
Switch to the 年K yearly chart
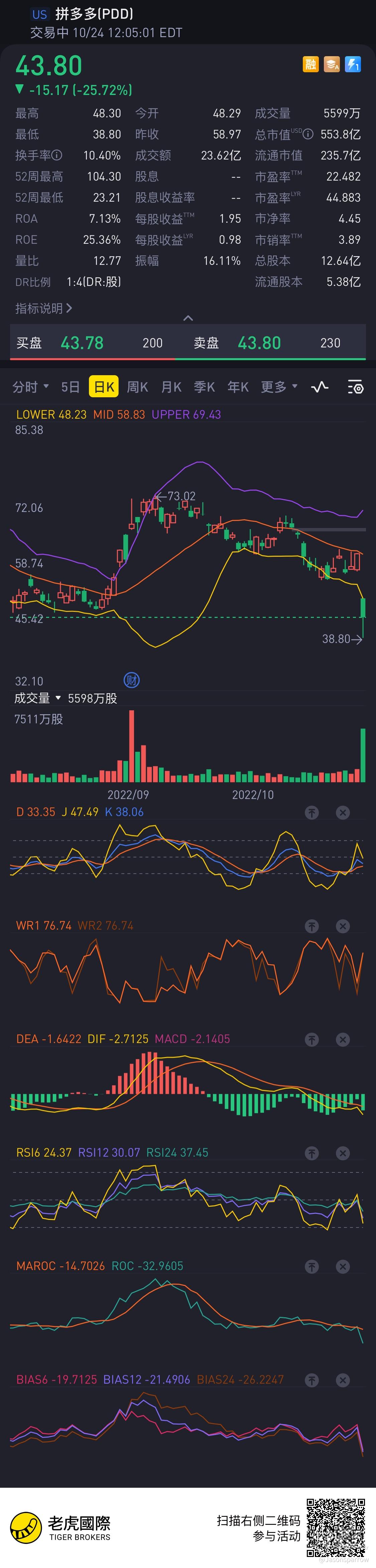[237, 387]
